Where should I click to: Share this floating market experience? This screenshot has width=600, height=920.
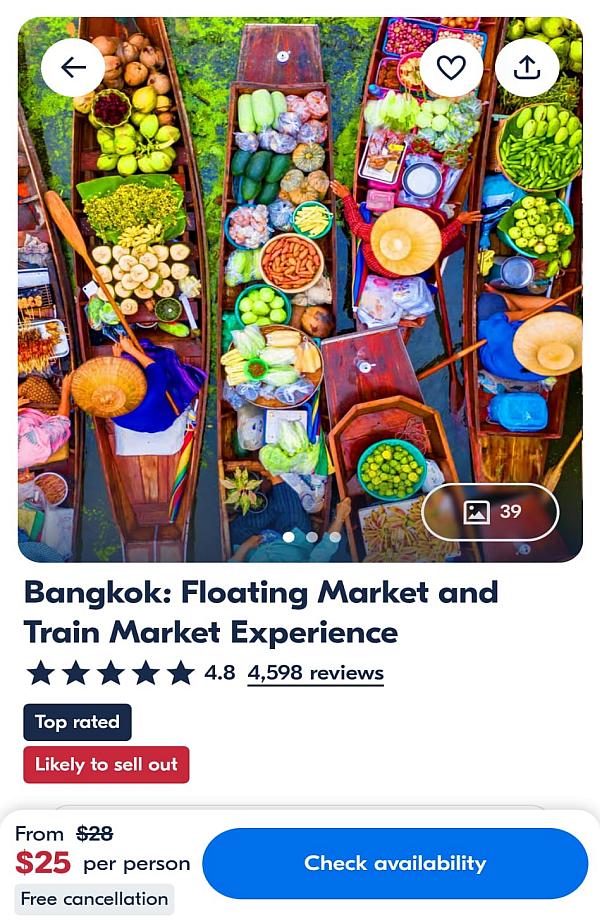point(527,67)
